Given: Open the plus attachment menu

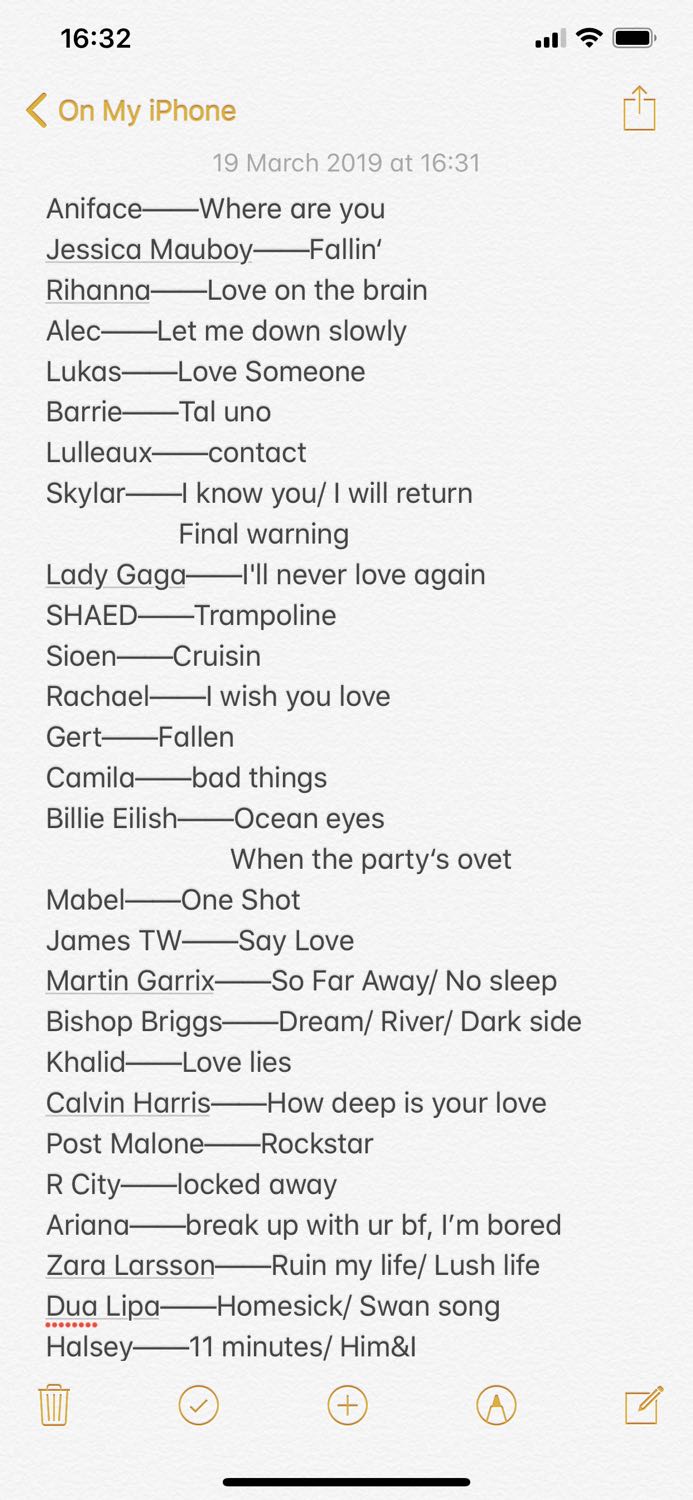Looking at the screenshot, I should click(x=347, y=1405).
